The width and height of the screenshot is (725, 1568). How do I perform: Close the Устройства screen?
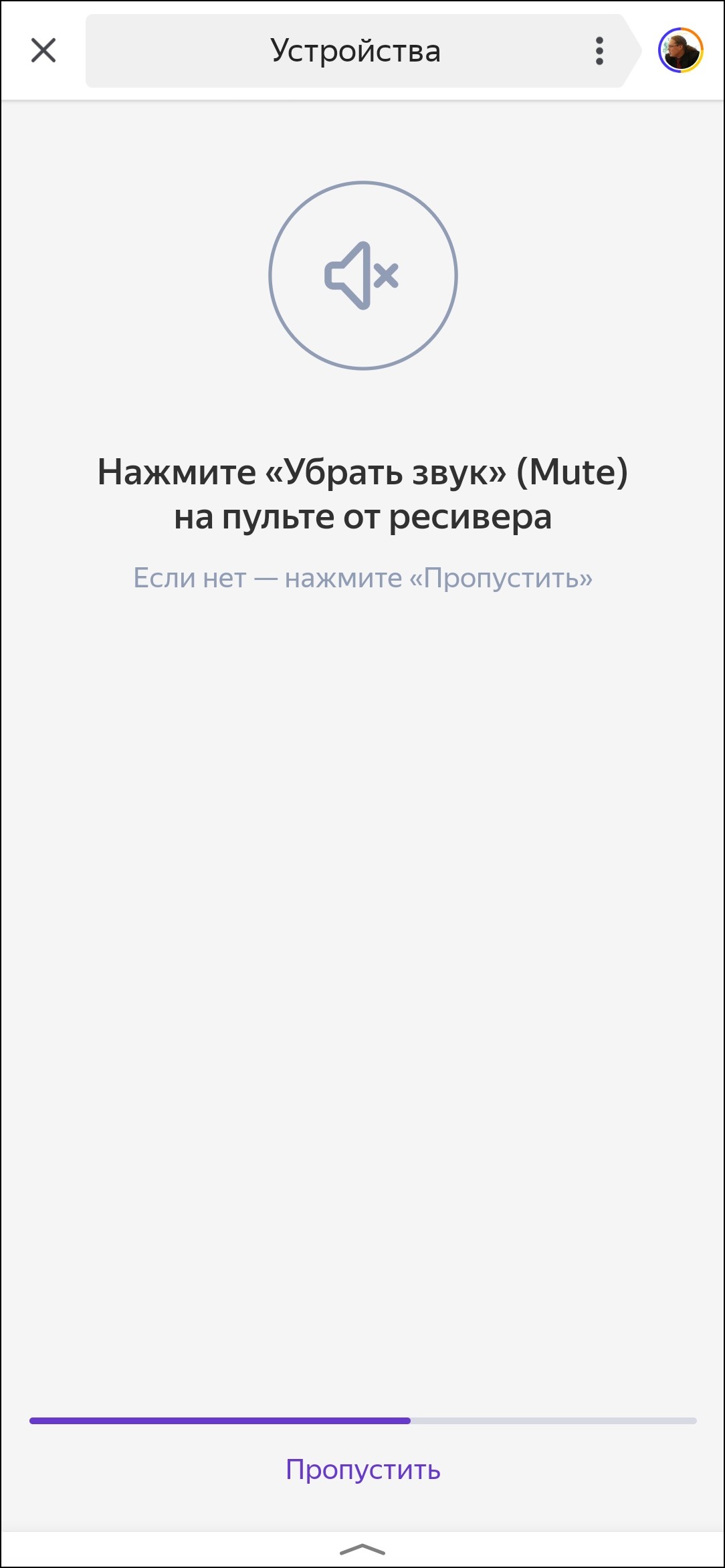(43, 51)
